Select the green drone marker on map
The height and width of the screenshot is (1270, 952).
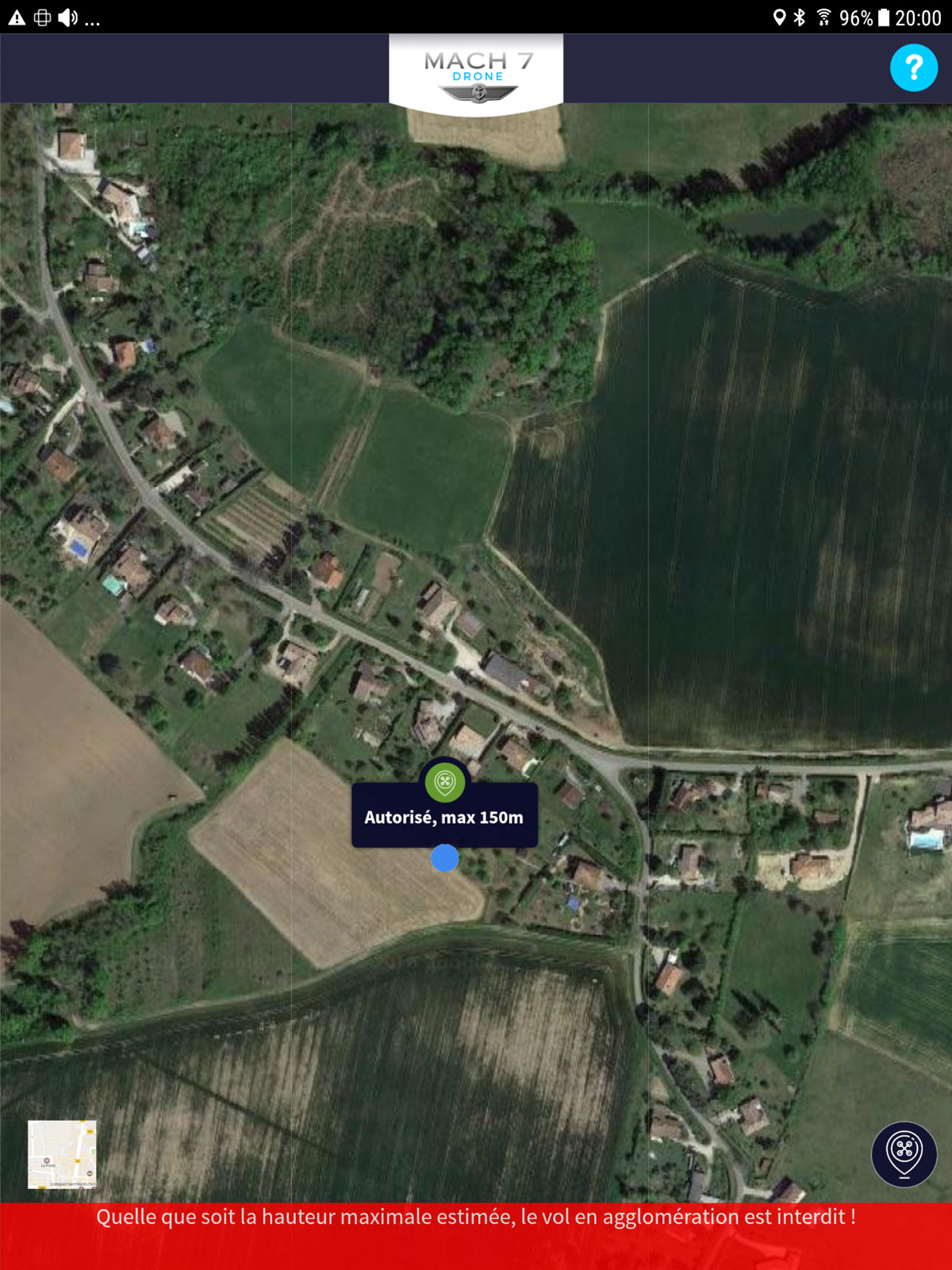point(445,782)
